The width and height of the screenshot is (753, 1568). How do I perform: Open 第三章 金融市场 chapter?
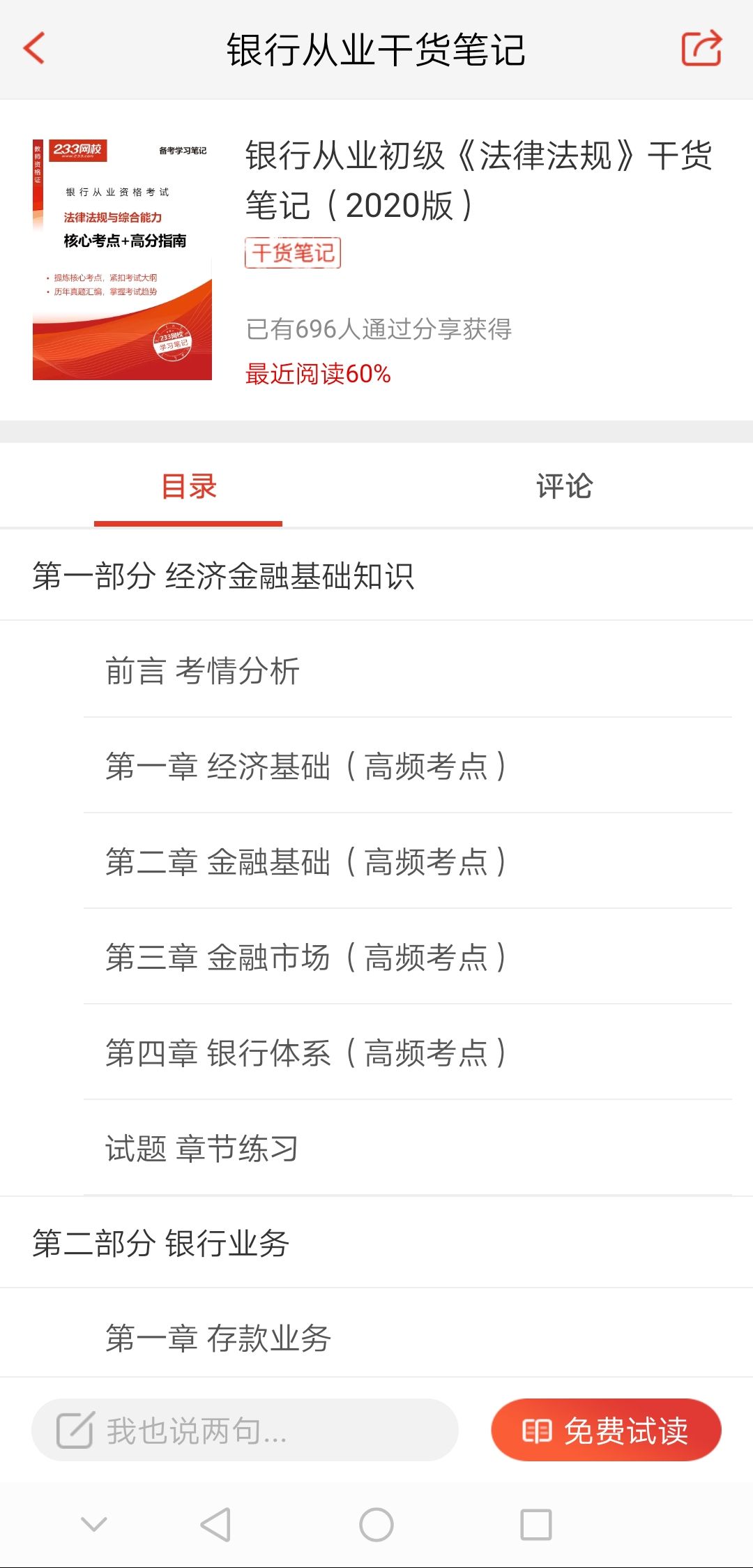[305, 957]
